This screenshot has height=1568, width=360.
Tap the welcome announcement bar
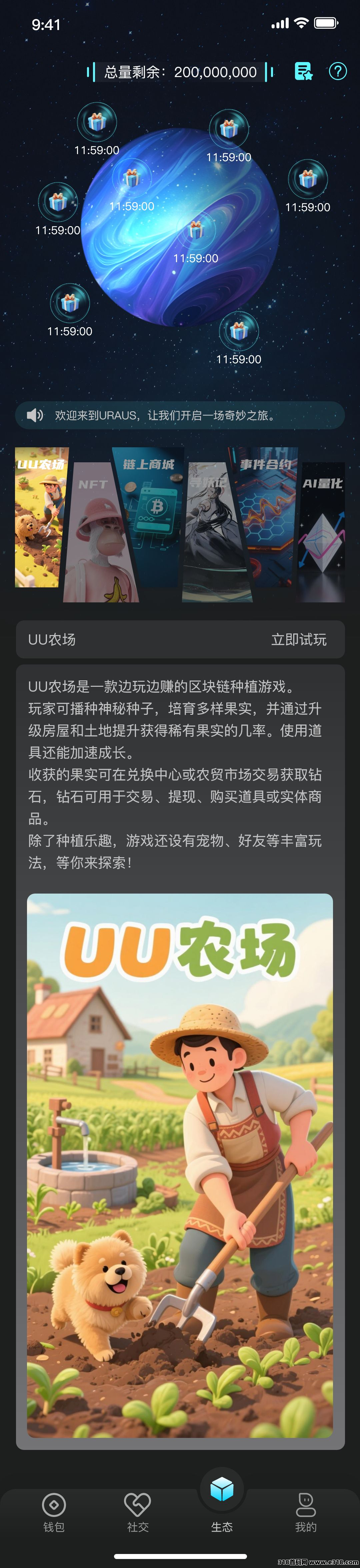pos(180,415)
